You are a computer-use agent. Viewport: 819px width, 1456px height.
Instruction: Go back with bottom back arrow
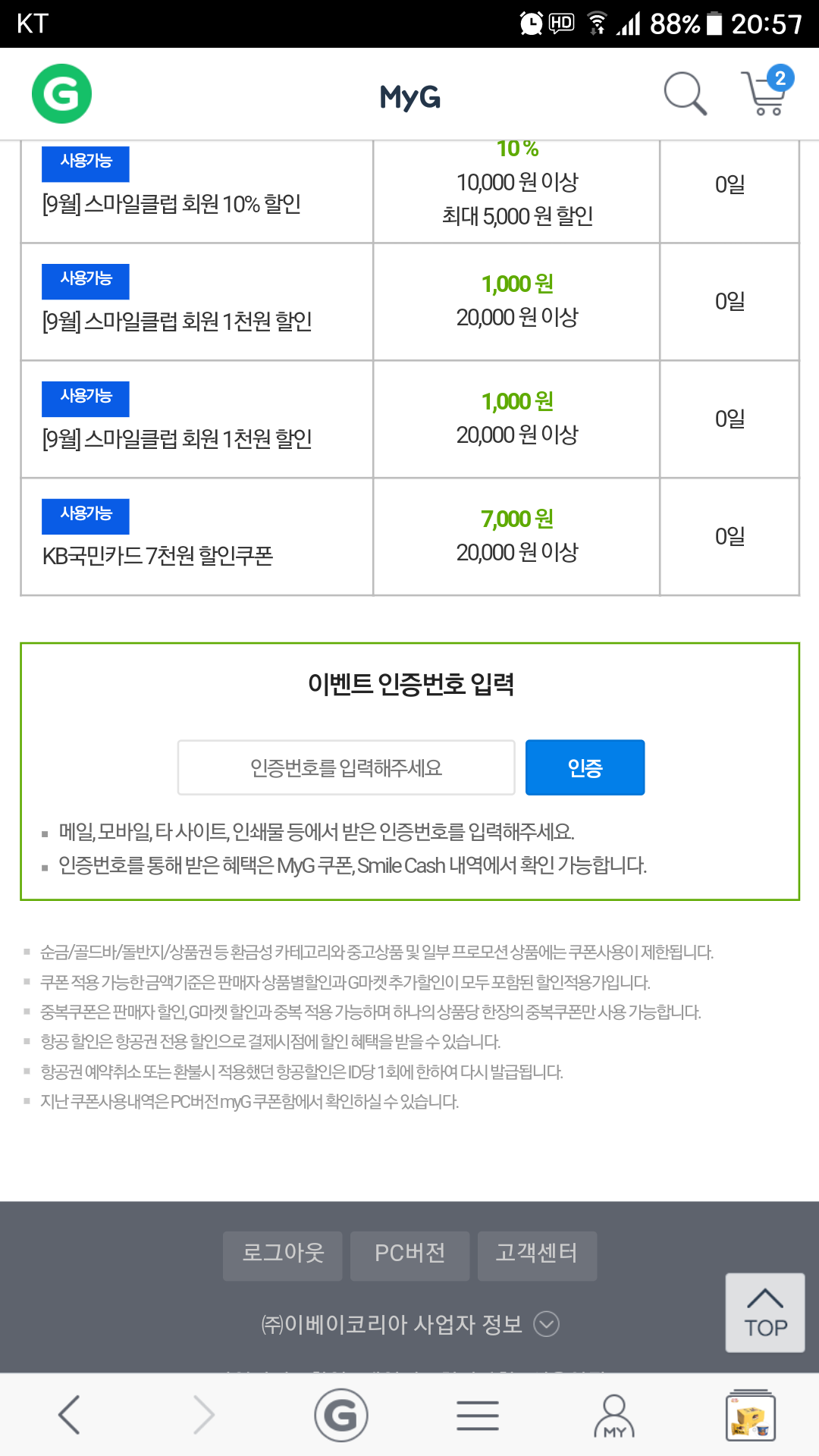tap(69, 1414)
